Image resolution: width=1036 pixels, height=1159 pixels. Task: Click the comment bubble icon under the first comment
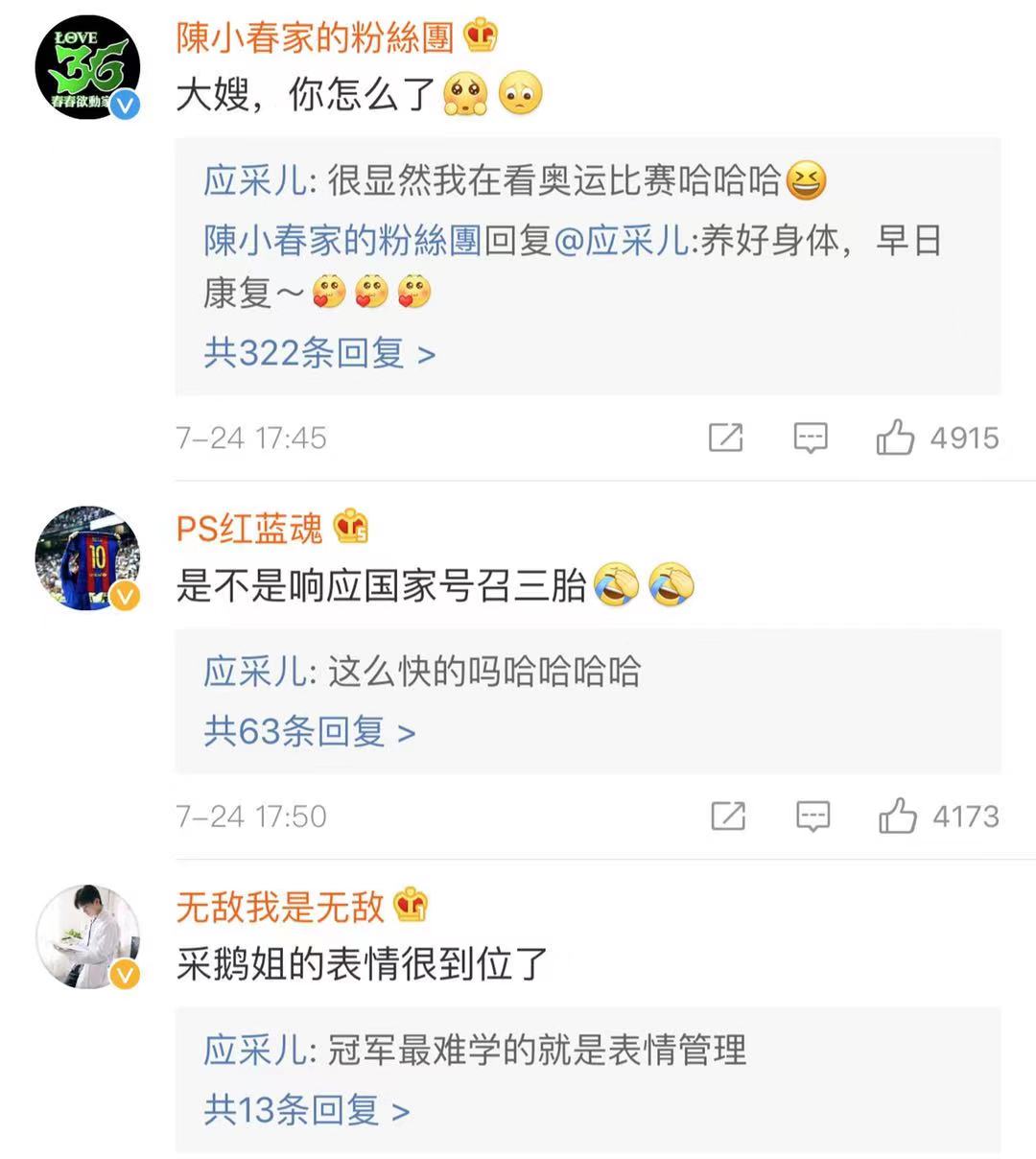pyautogui.click(x=812, y=438)
